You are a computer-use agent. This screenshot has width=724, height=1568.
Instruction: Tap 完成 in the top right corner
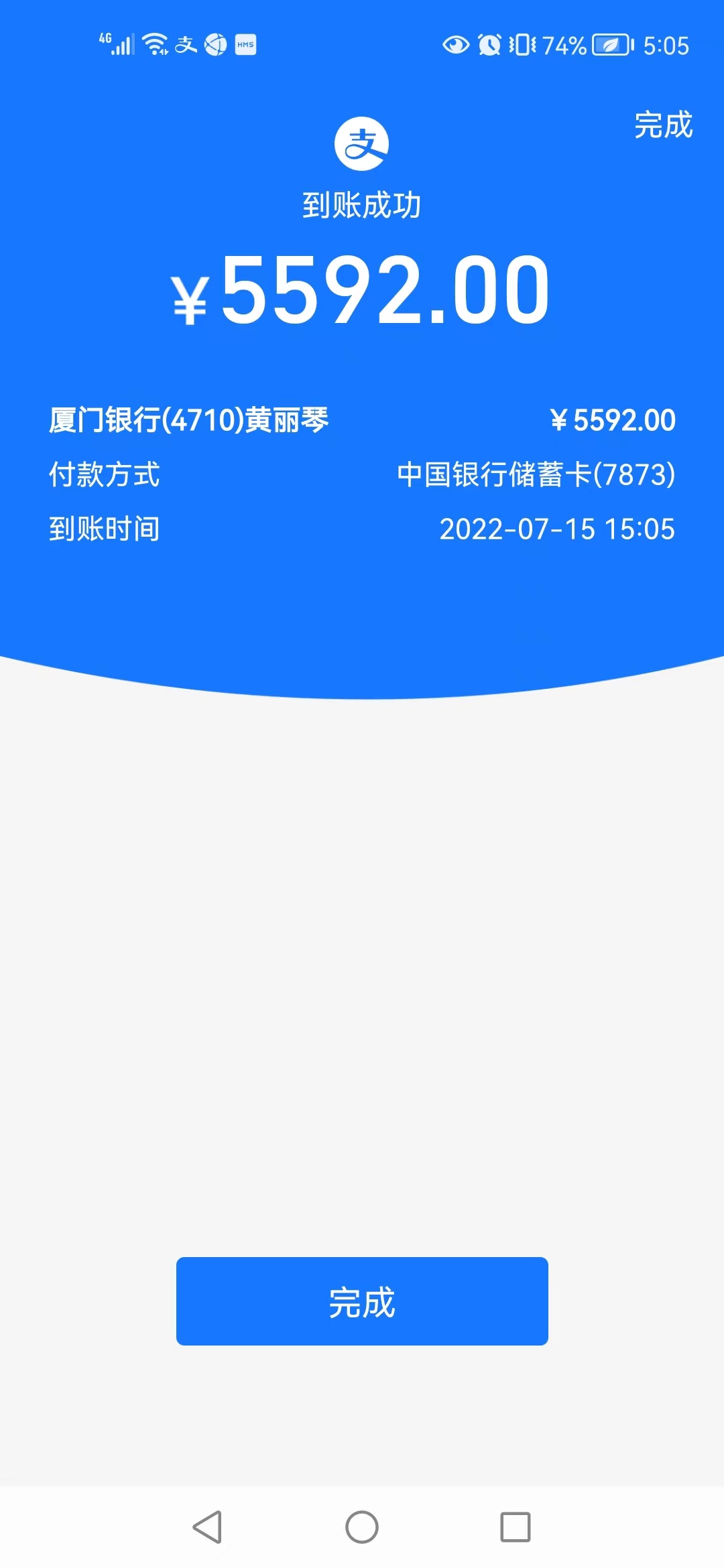663,125
